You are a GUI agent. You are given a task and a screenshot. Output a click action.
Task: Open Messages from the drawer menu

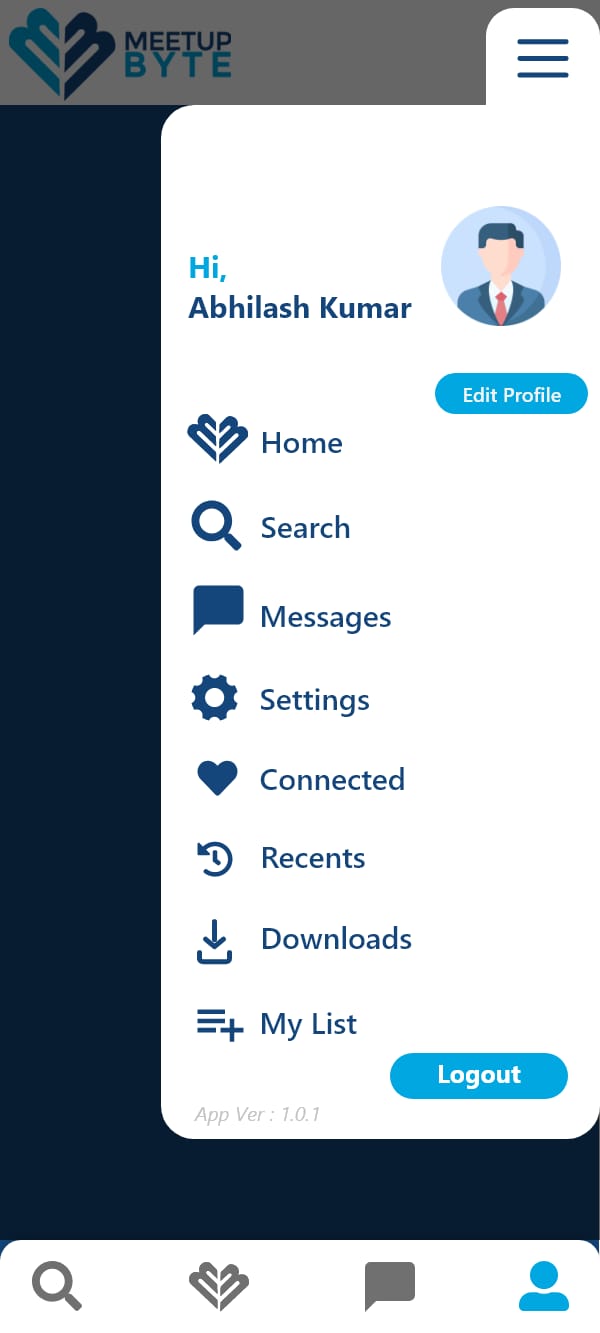(291, 612)
